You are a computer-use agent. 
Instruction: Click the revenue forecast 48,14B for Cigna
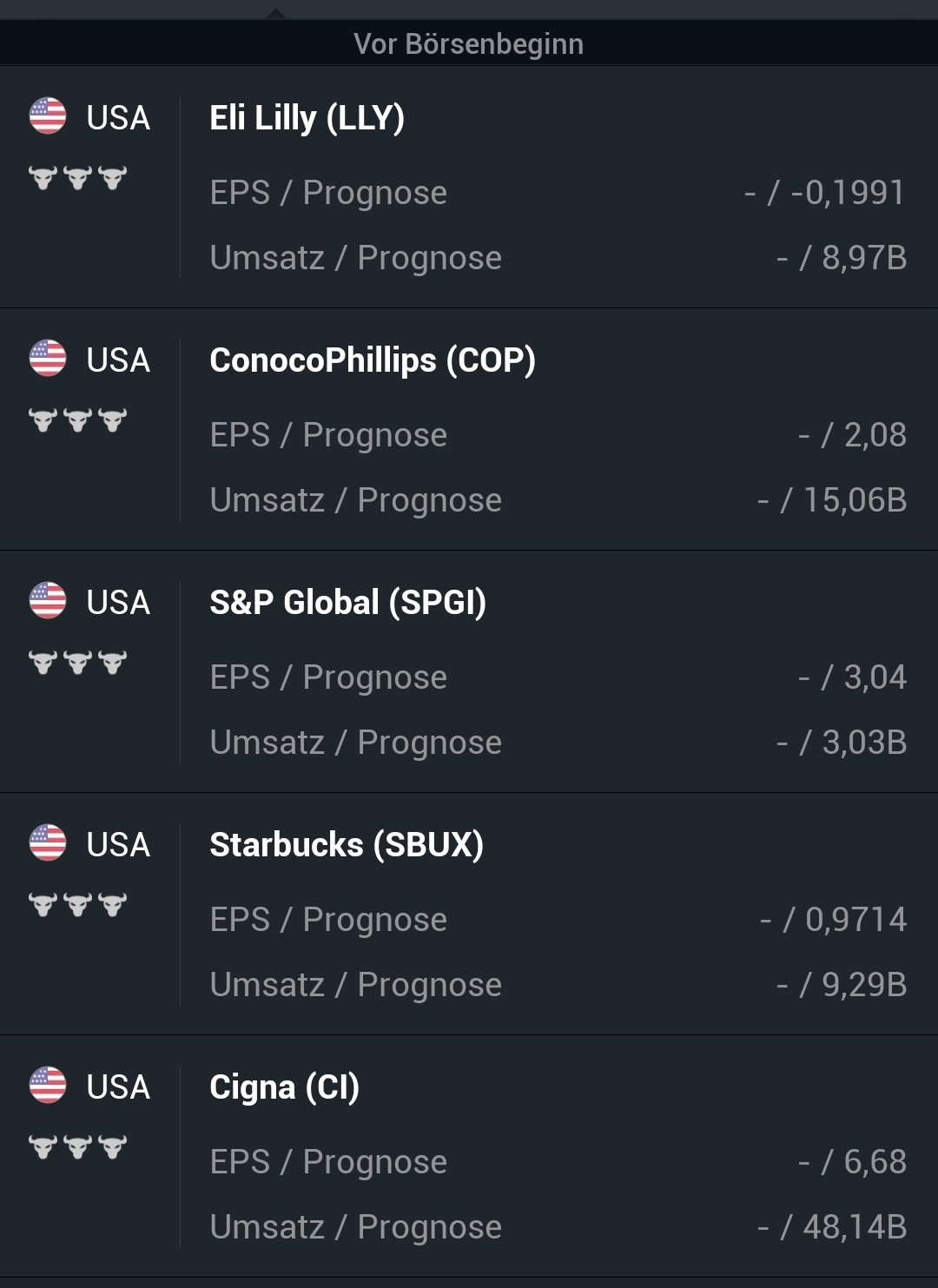842,1225
